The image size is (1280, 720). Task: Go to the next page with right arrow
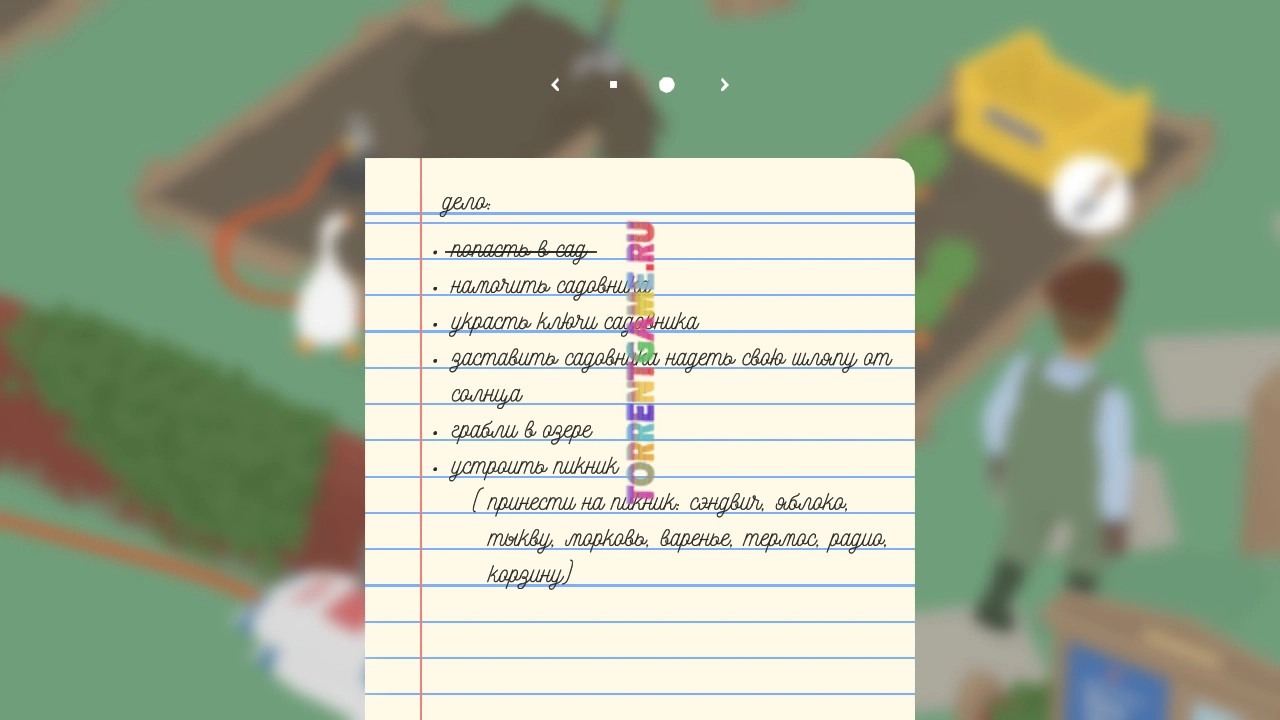coord(725,85)
